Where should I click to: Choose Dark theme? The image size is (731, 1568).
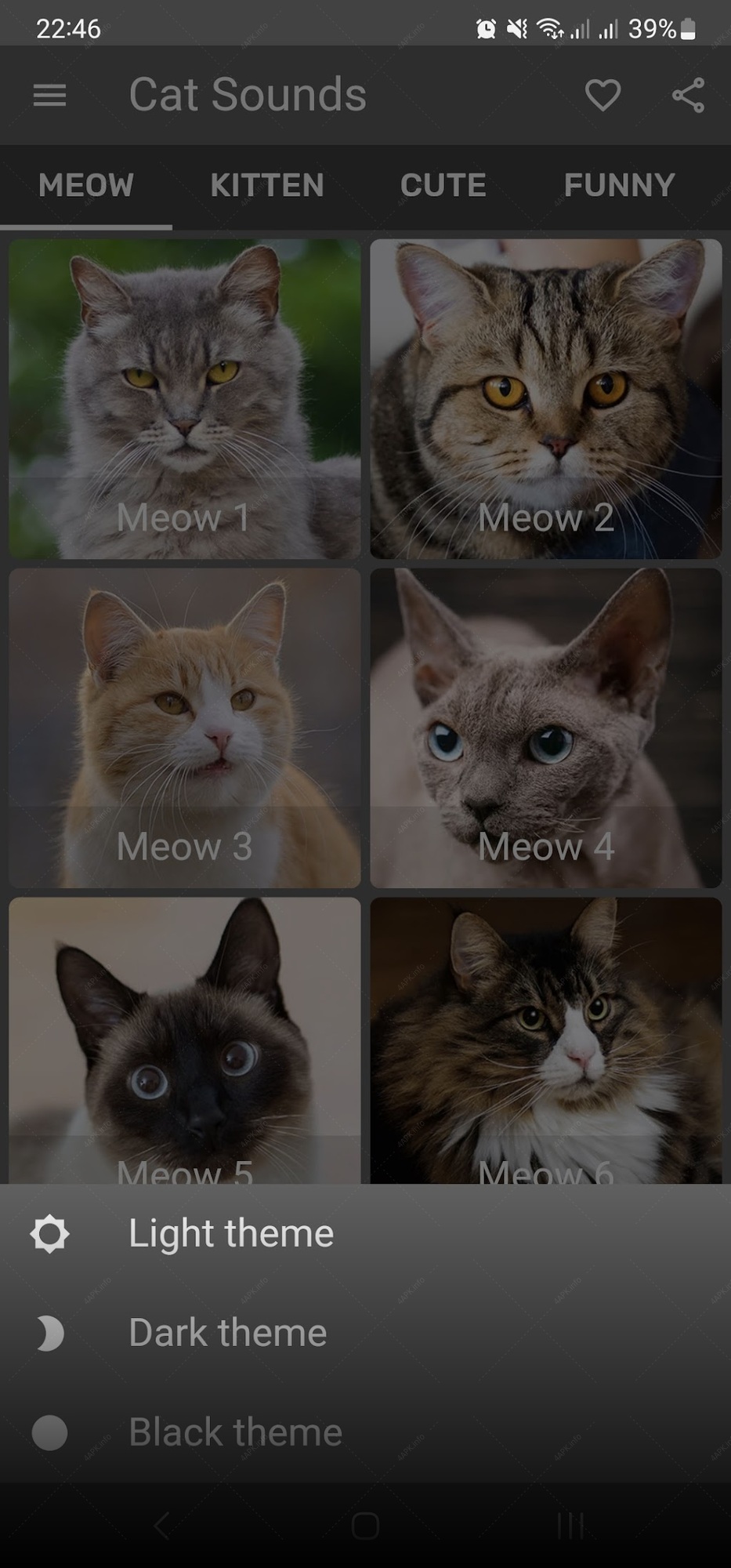pos(365,1334)
